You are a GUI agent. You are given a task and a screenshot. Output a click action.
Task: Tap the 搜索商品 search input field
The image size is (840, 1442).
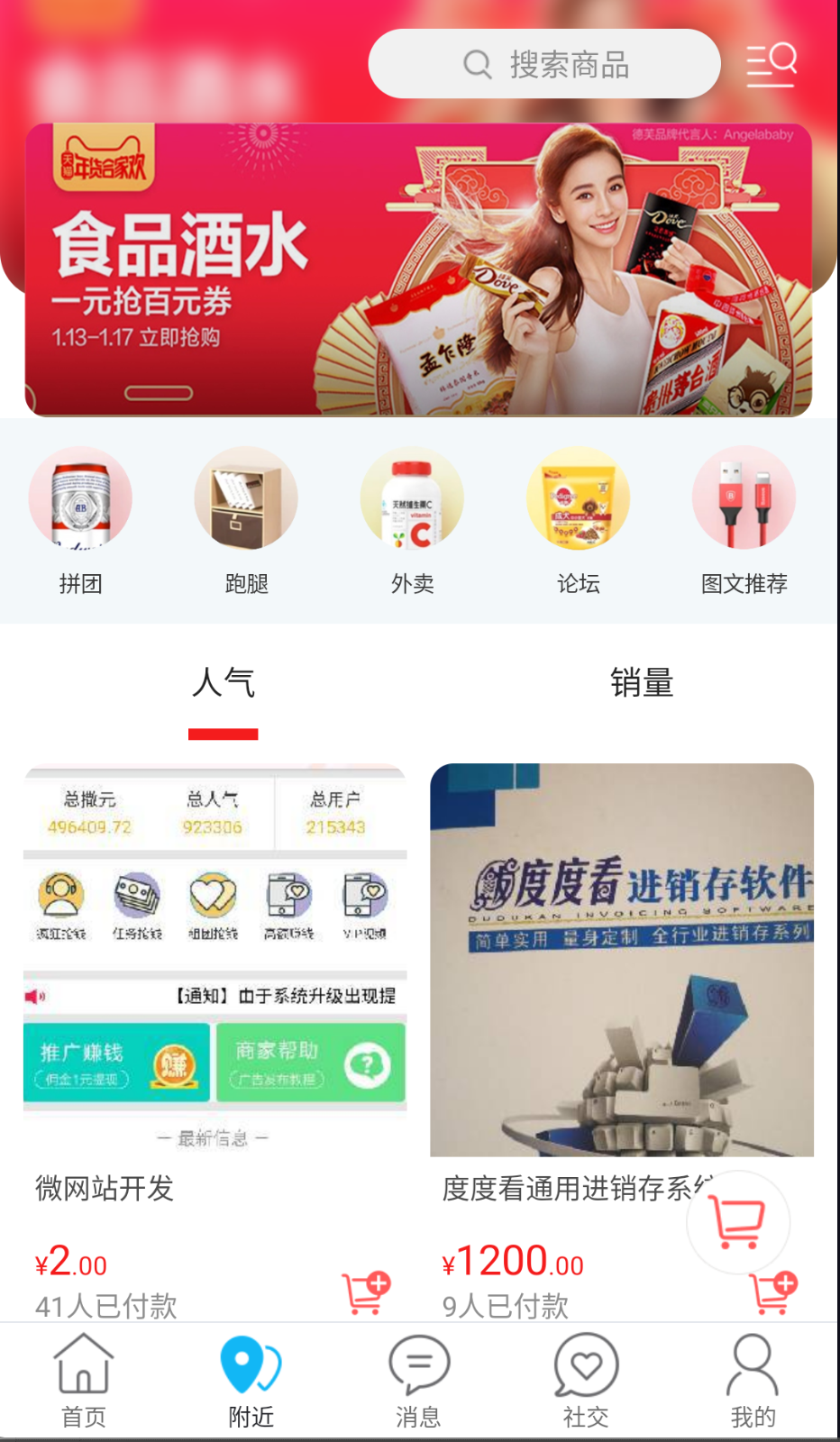point(559,63)
